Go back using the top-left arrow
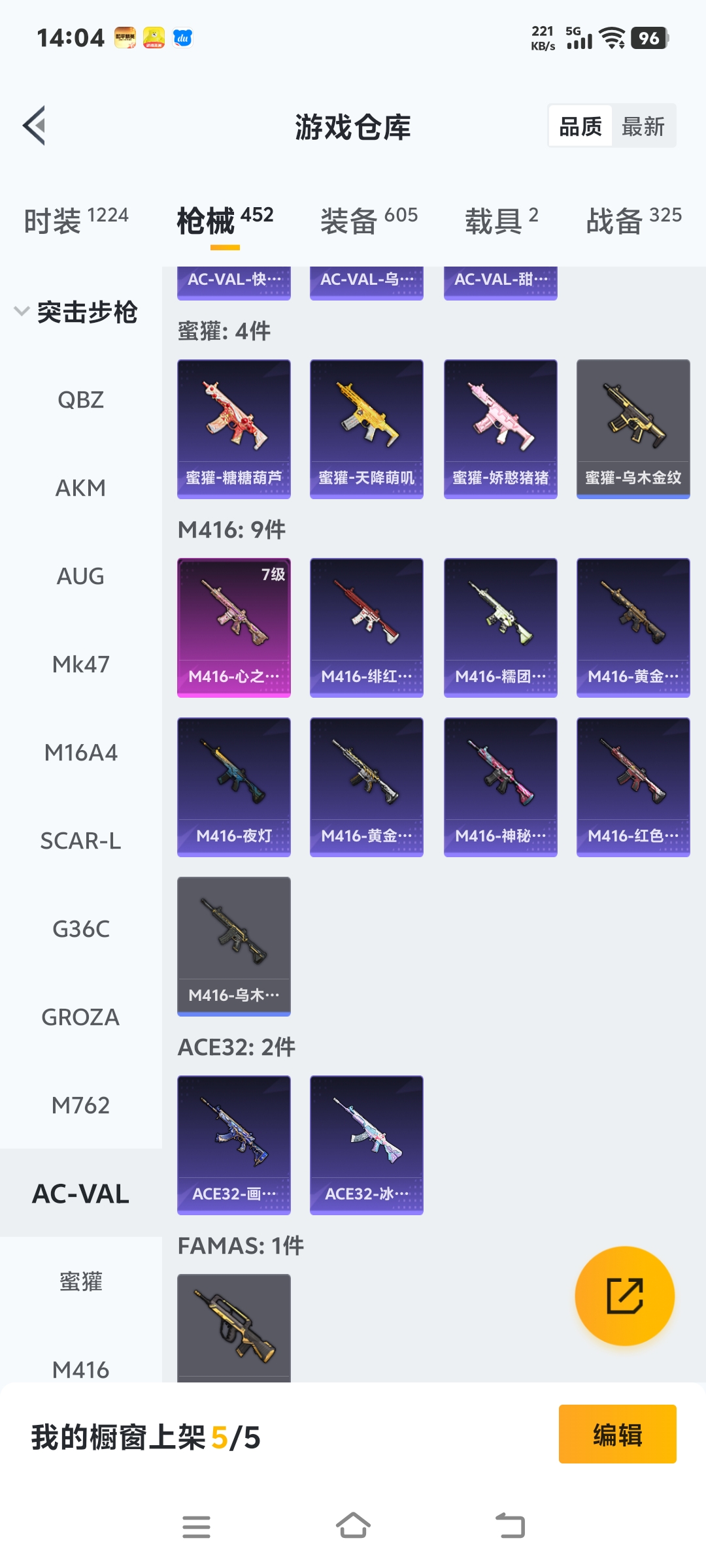Screen dimensions: 706x1568 35,125
